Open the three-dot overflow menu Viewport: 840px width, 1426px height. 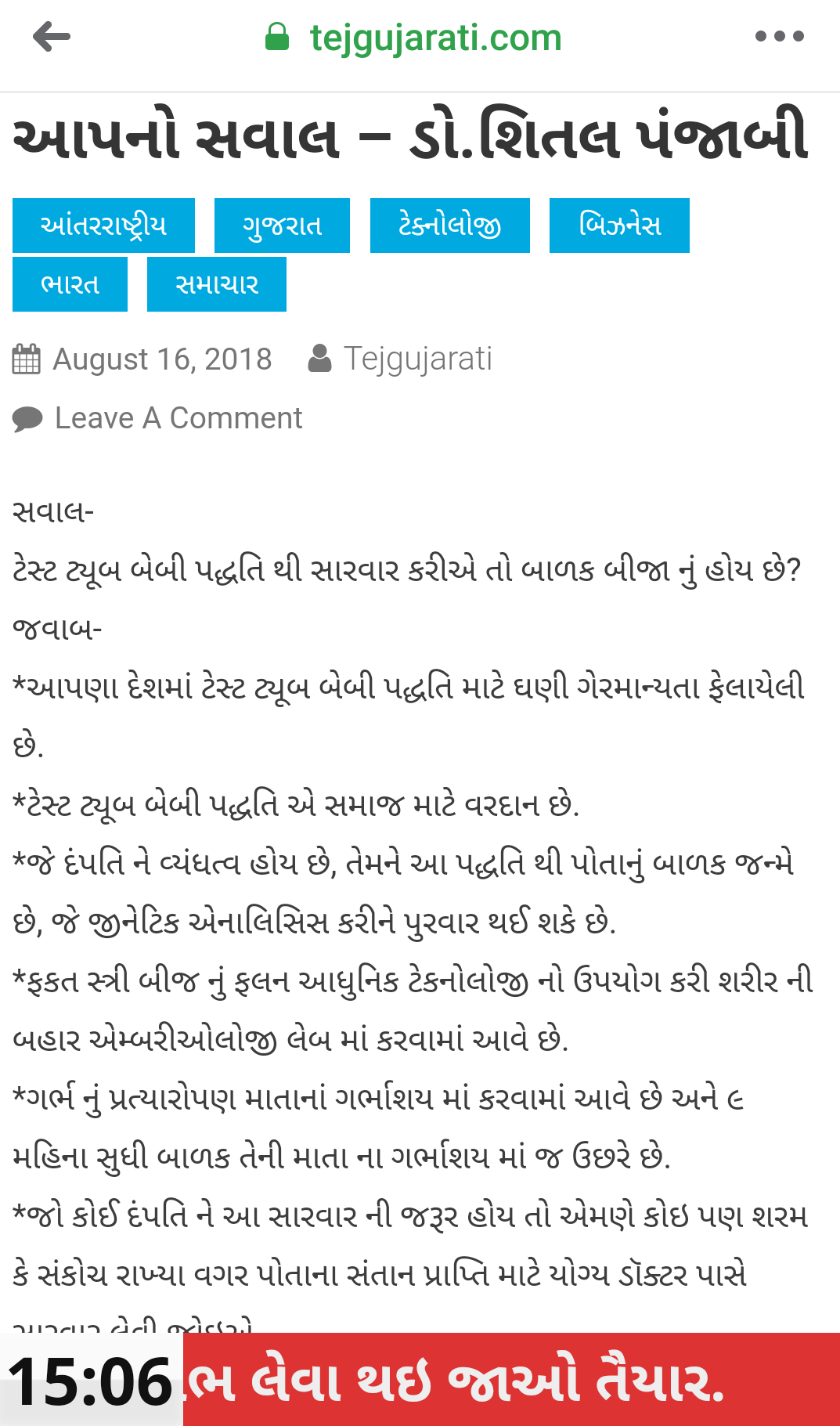[779, 37]
